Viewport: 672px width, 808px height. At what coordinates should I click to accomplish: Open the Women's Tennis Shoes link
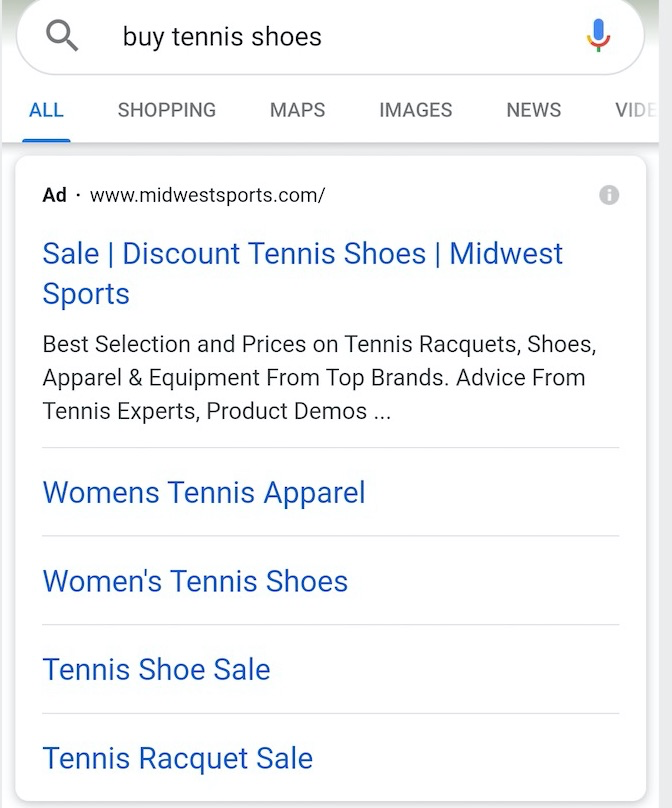pyautogui.click(x=195, y=581)
